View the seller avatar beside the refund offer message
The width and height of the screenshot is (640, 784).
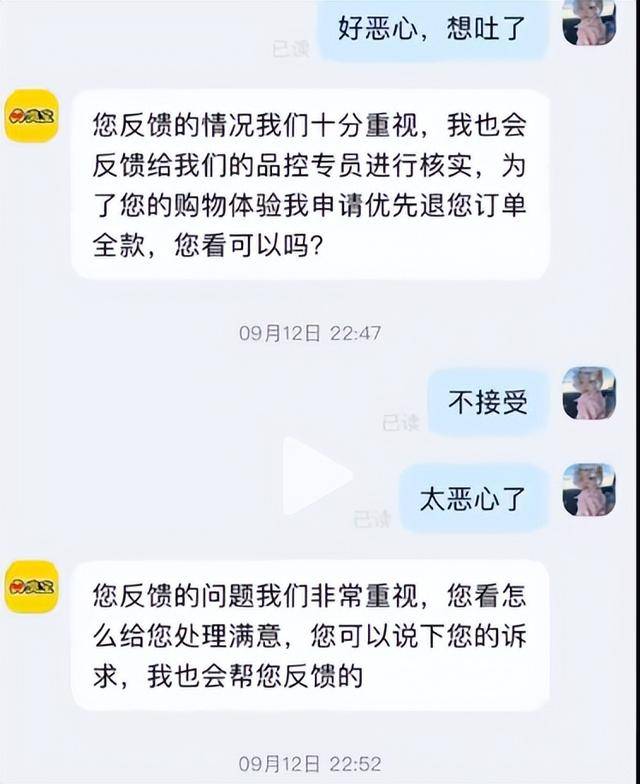31,116
